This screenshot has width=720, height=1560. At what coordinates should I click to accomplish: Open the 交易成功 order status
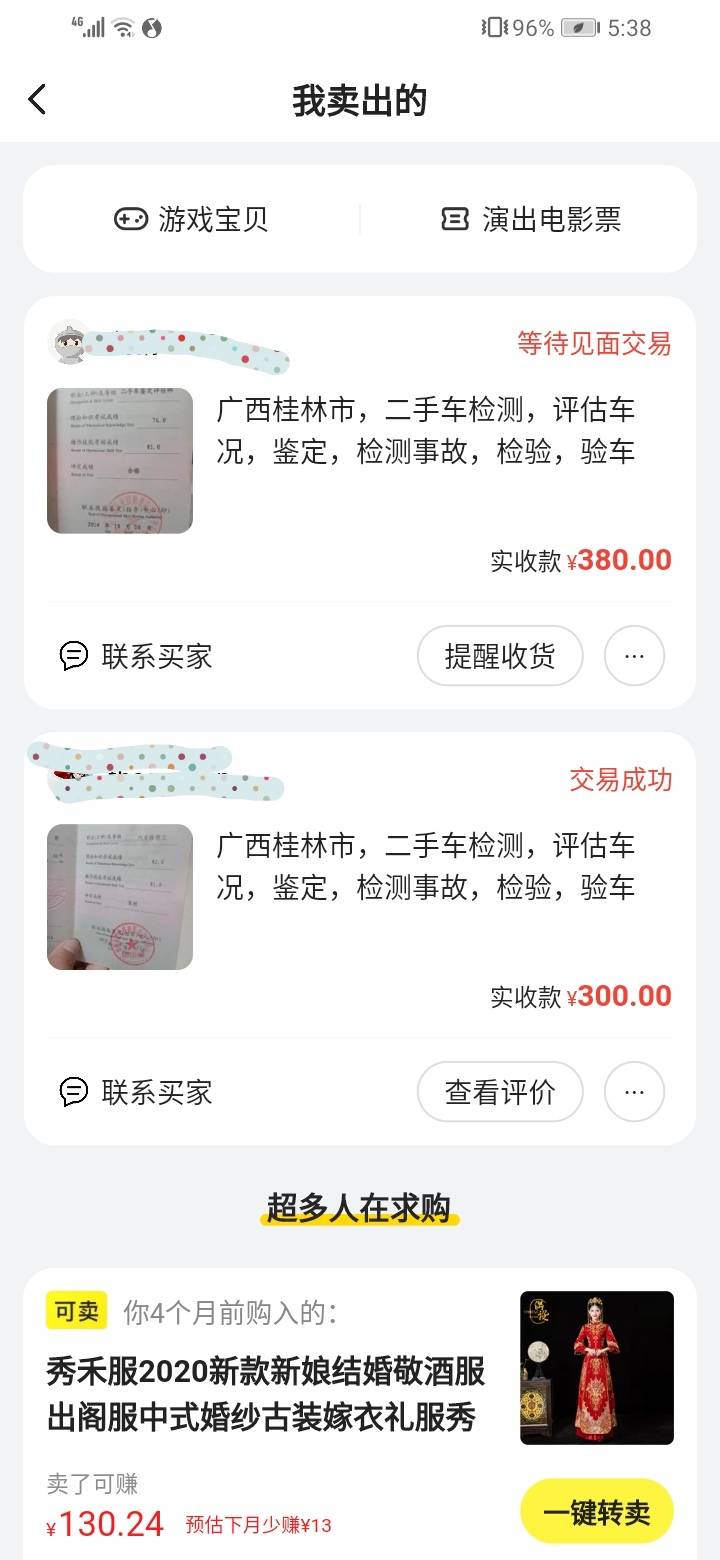point(623,780)
